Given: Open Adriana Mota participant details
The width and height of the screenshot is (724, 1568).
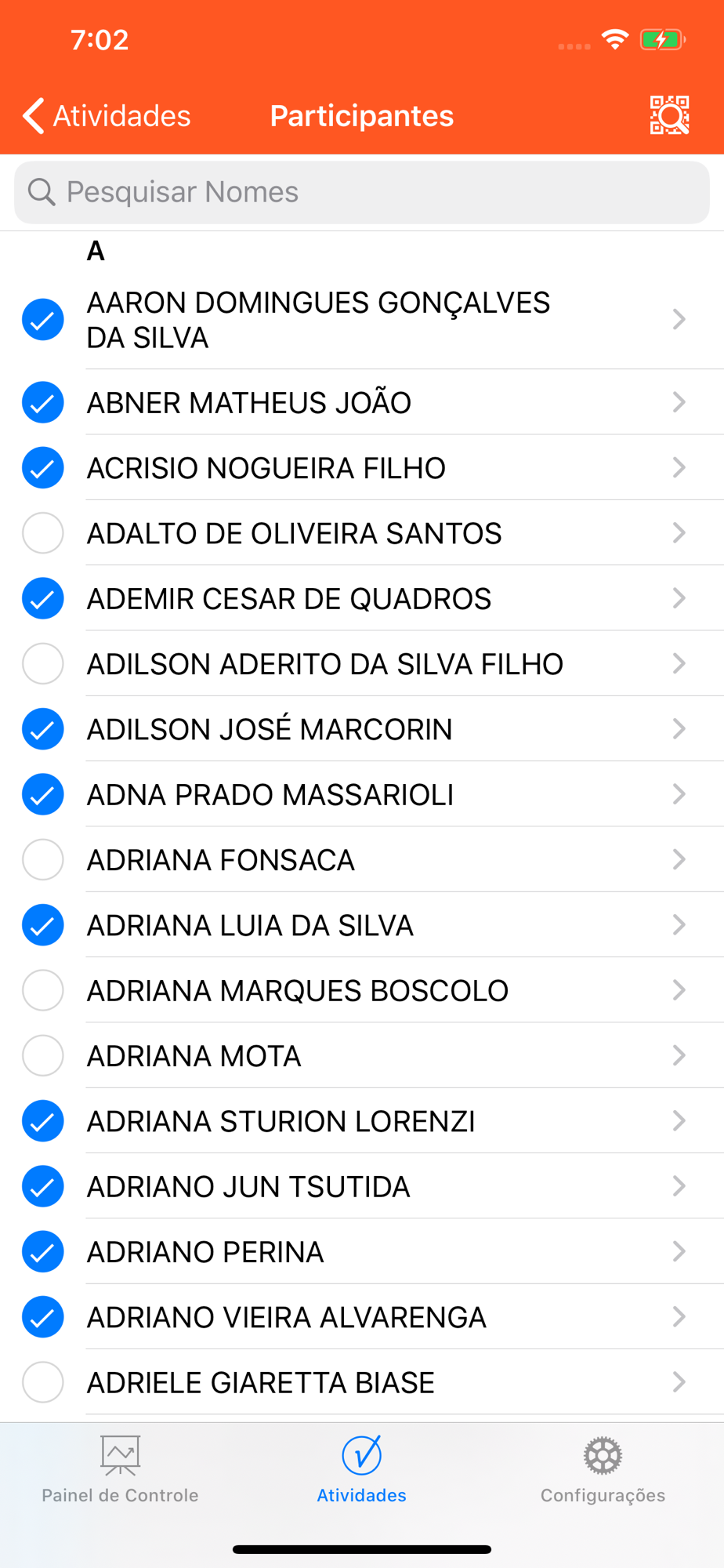Looking at the screenshot, I should 362,1056.
